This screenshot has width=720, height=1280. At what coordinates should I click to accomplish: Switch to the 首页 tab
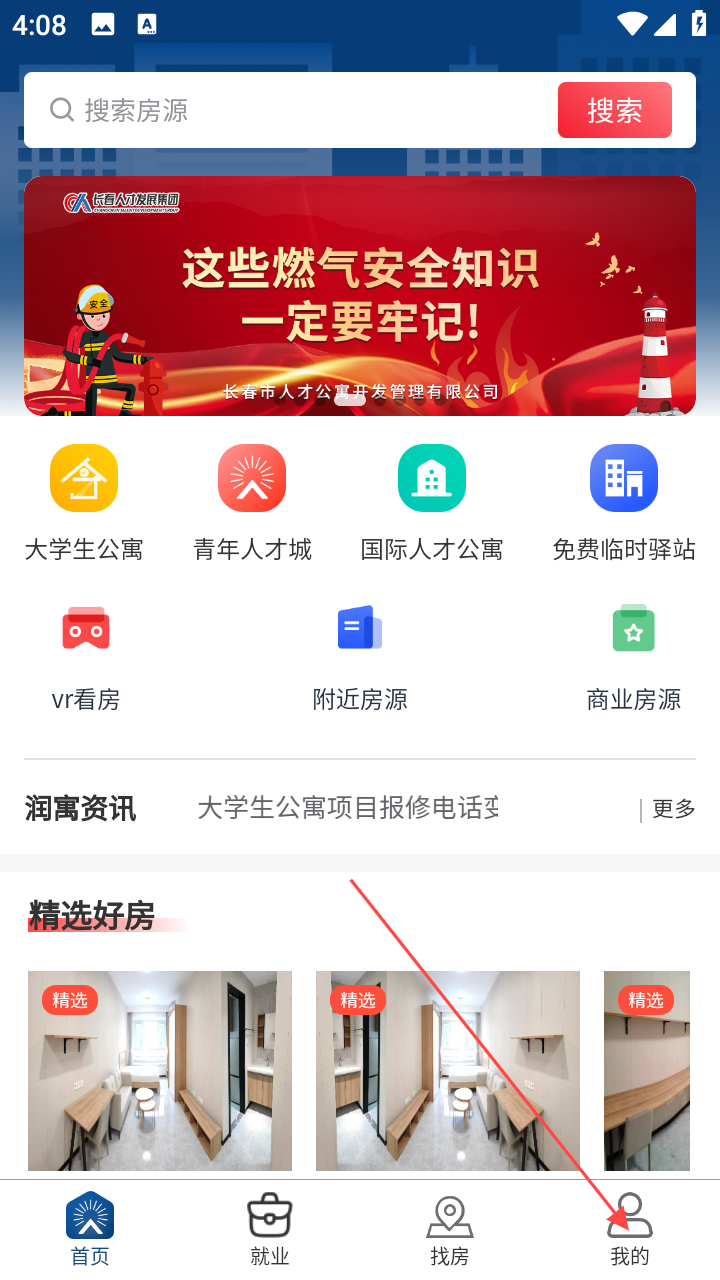coord(90,1230)
